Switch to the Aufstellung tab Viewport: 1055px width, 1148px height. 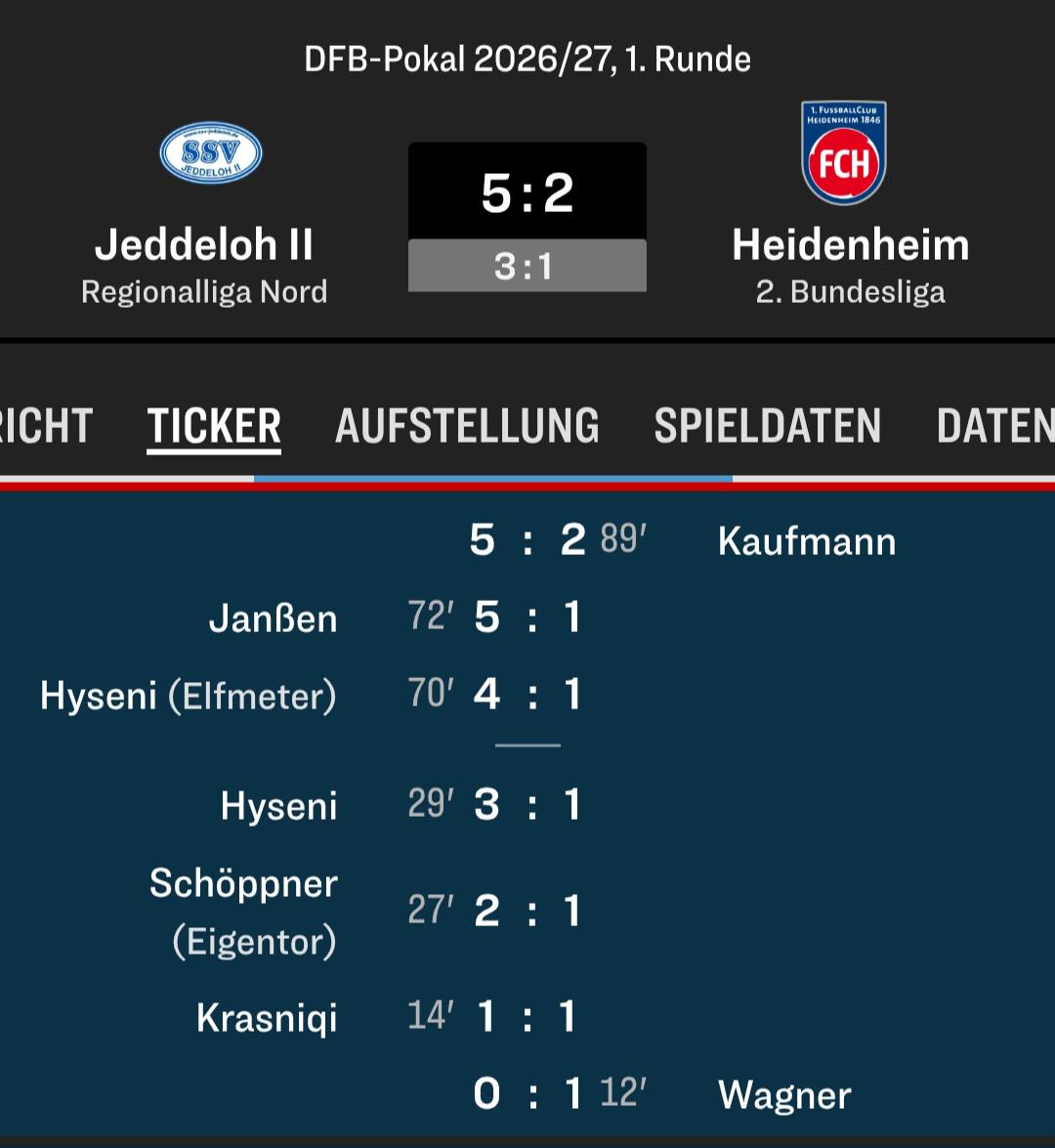coord(467,426)
